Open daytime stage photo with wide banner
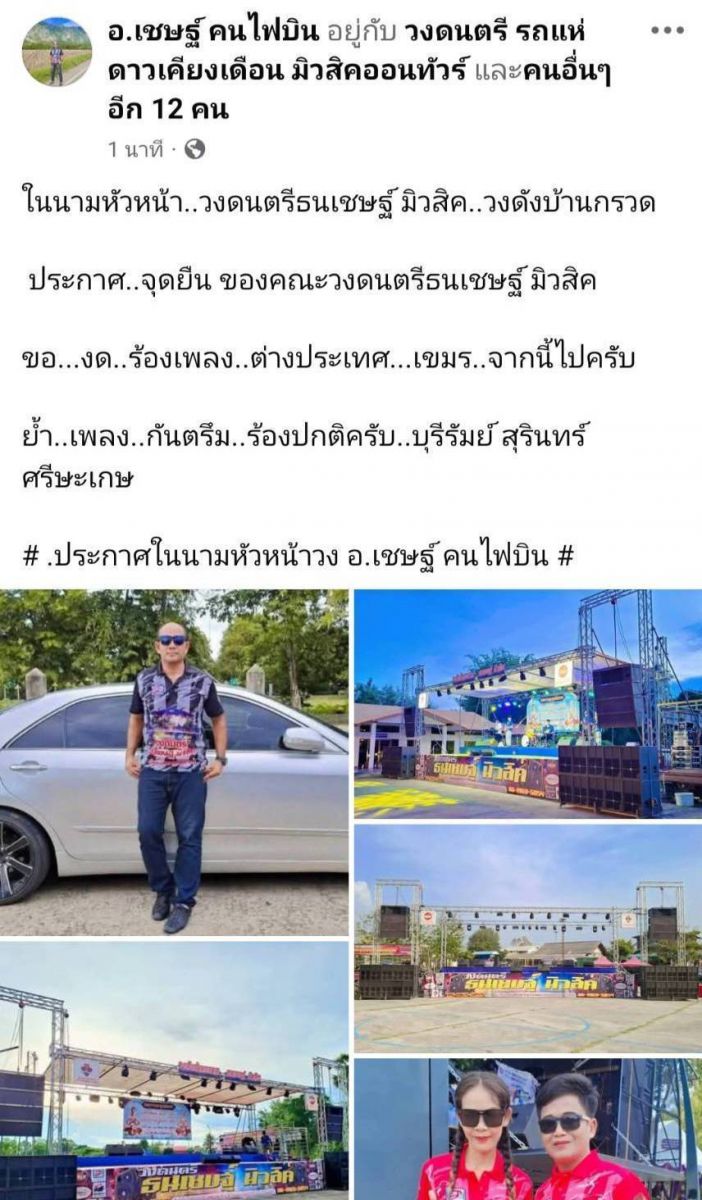Screen dimensions: 702x1200 (528, 938)
